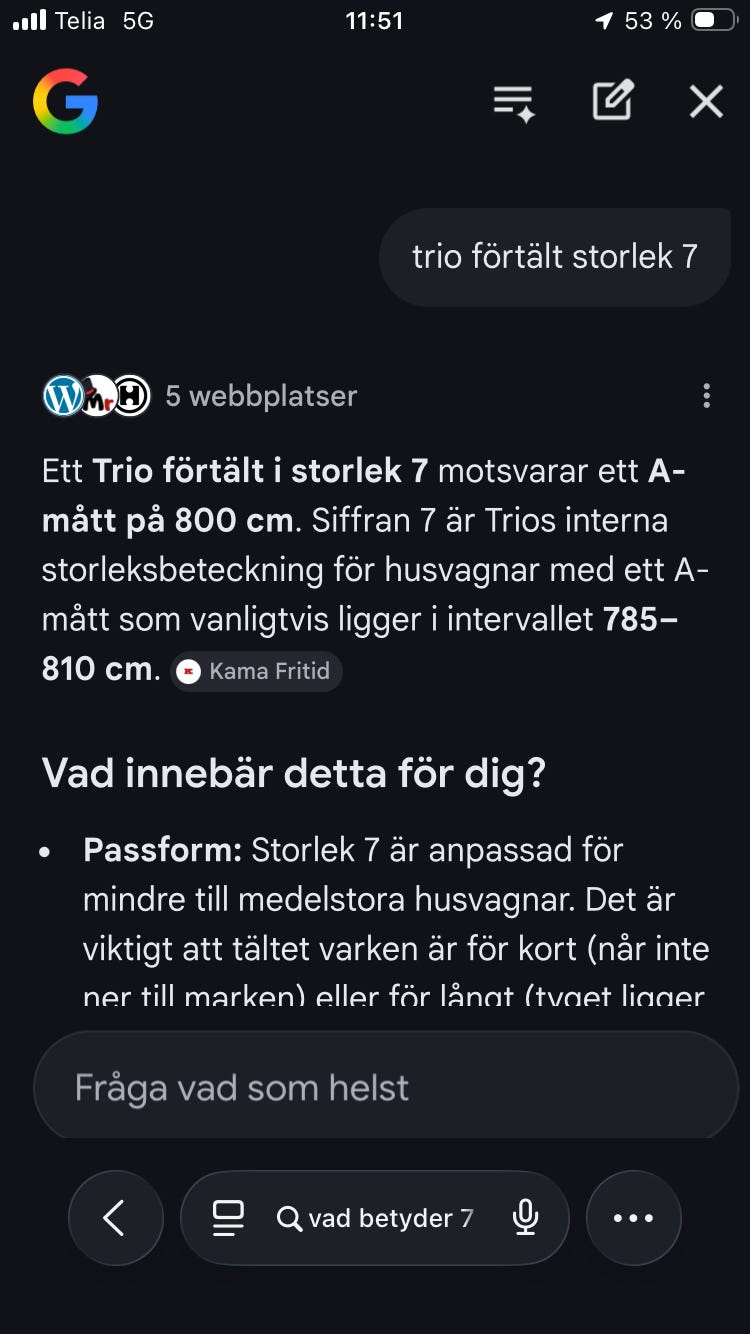The width and height of the screenshot is (750, 1334).
Task: Start voice search with the microphone
Action: pyautogui.click(x=525, y=1218)
